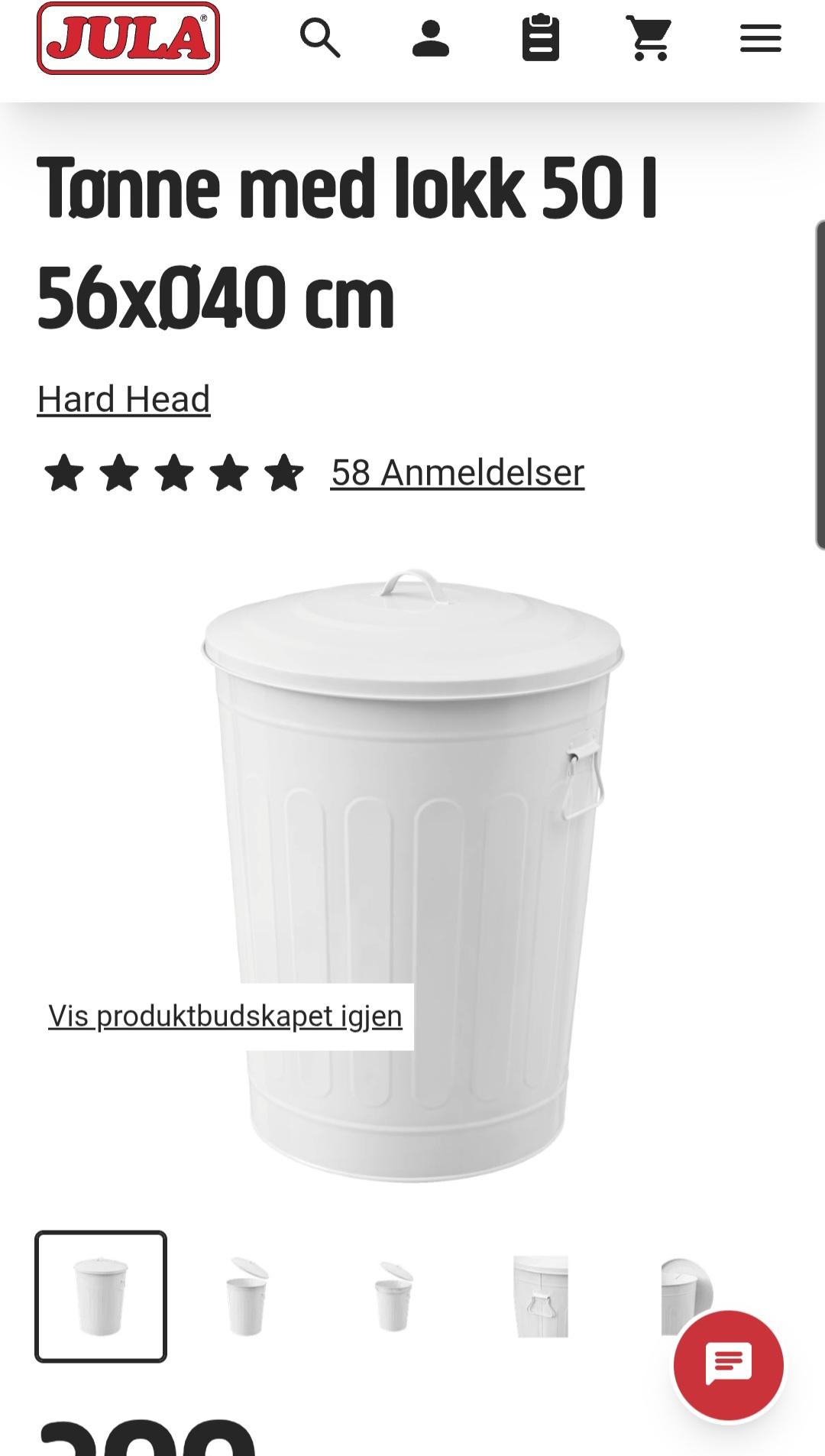Go to the Jula home page logo

point(128,38)
